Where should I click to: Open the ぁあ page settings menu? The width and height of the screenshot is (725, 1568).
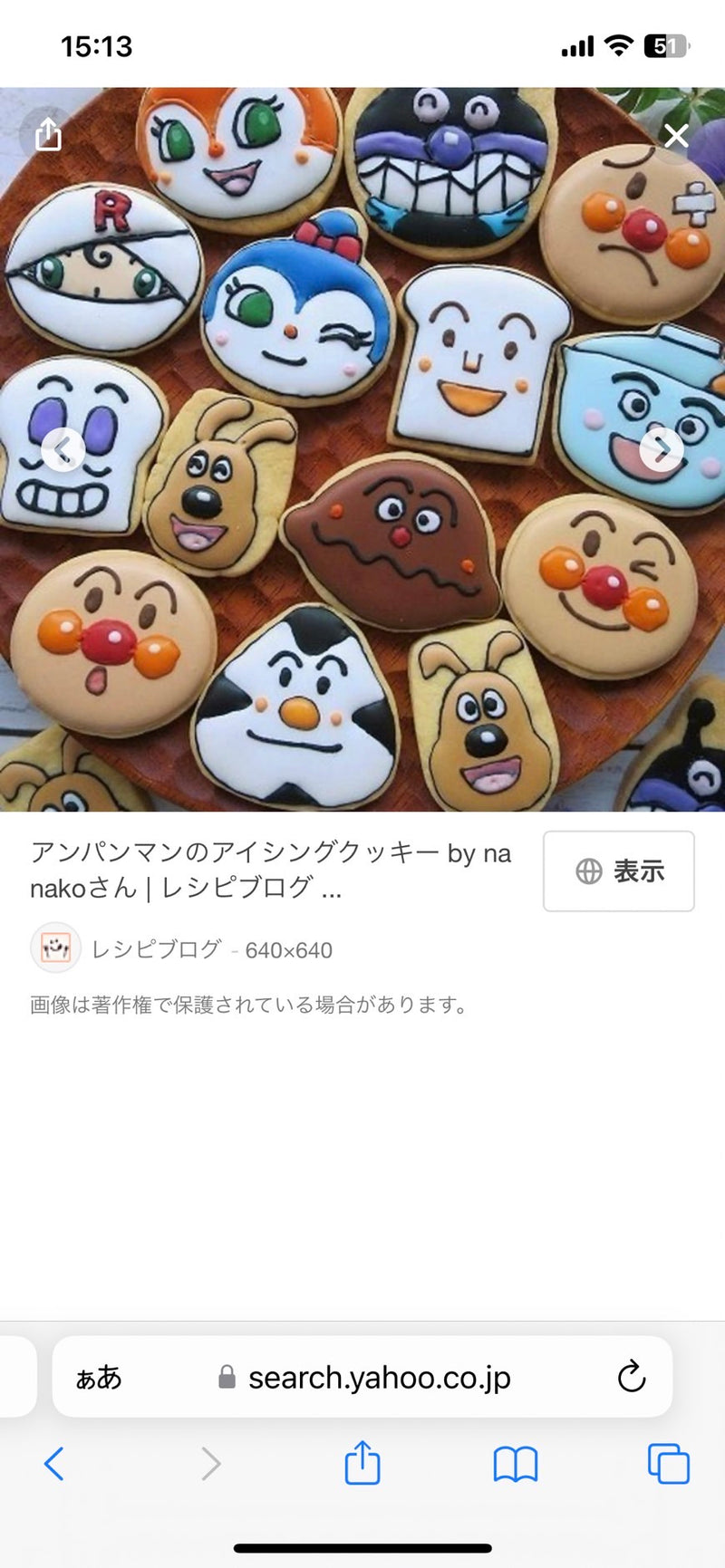pos(98,1378)
